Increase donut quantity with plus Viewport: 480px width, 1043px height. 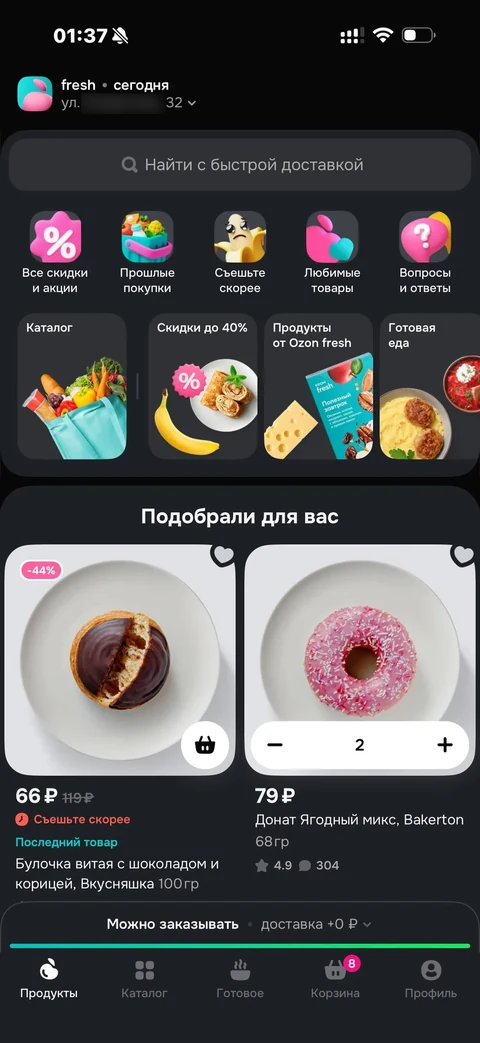click(x=445, y=745)
